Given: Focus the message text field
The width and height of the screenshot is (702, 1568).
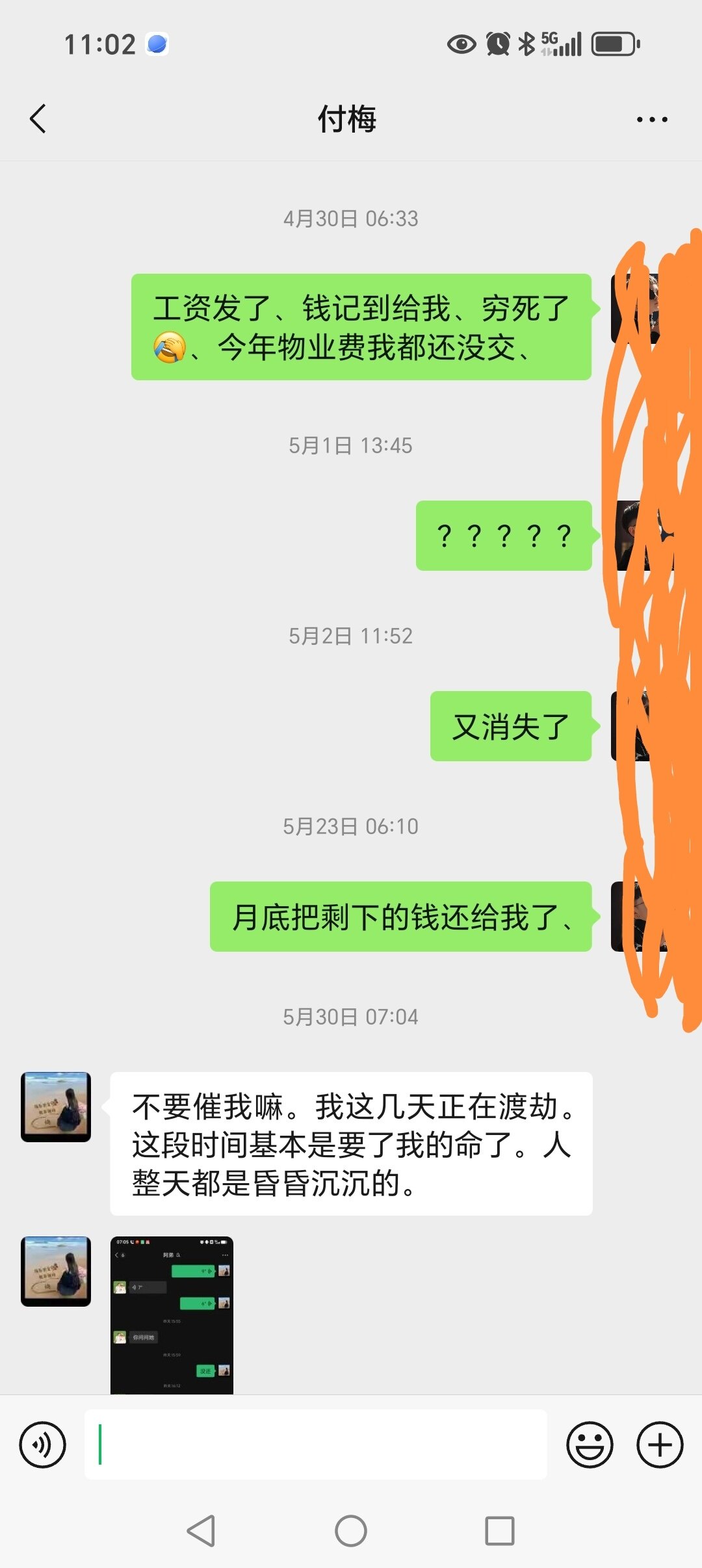Looking at the screenshot, I should tap(316, 1444).
